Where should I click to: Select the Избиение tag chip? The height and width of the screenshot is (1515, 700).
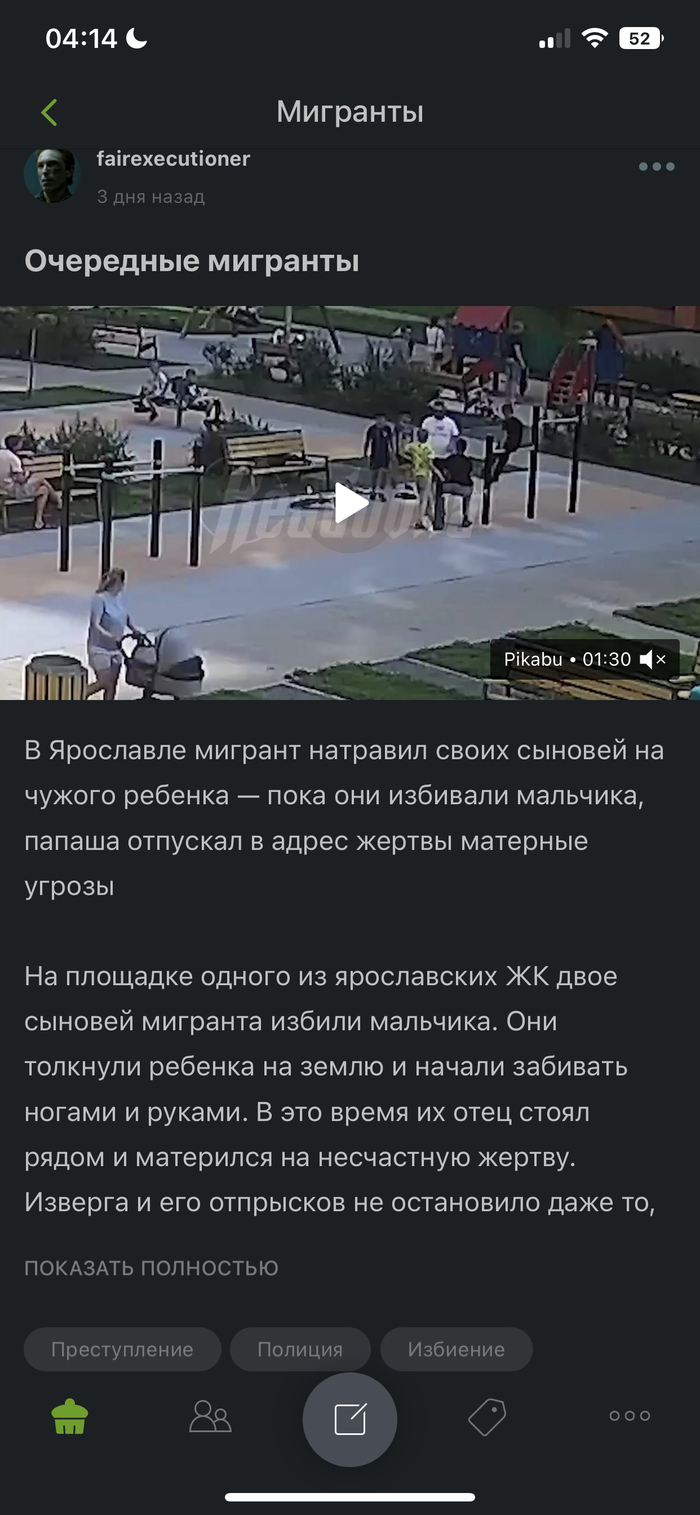[456, 1349]
